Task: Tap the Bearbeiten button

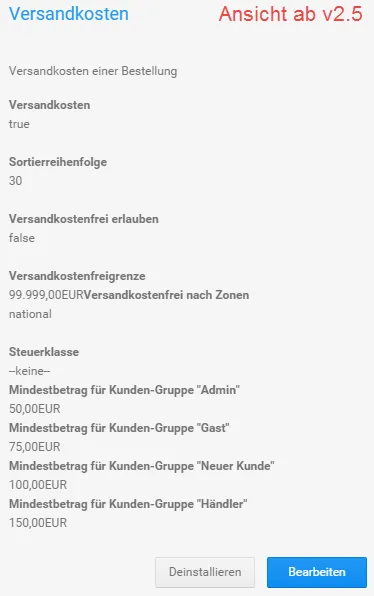Action: (x=317, y=572)
